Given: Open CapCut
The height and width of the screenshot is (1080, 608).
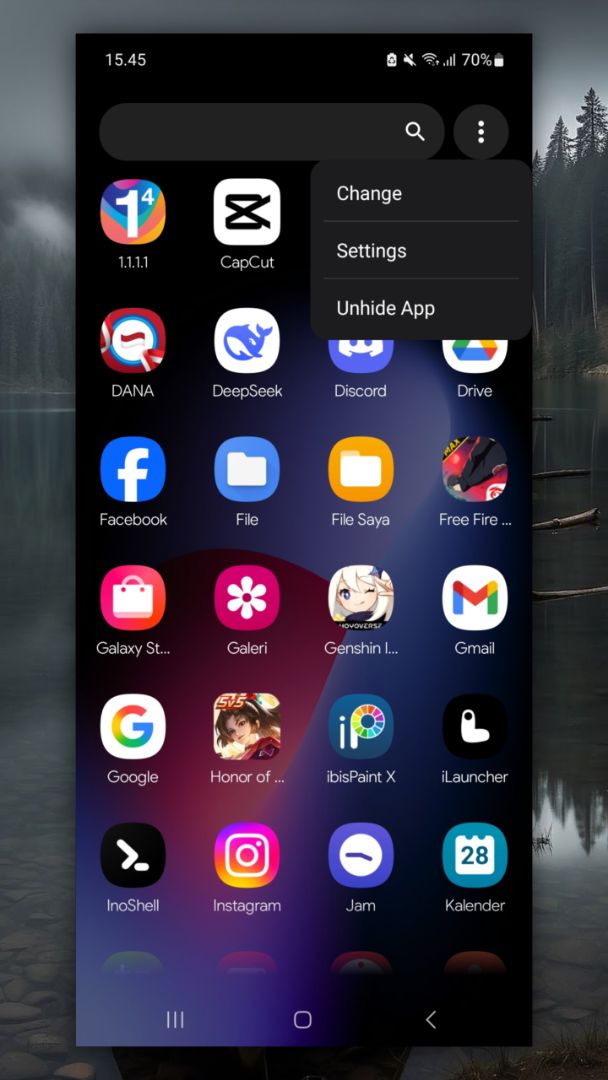Looking at the screenshot, I should coord(247,213).
